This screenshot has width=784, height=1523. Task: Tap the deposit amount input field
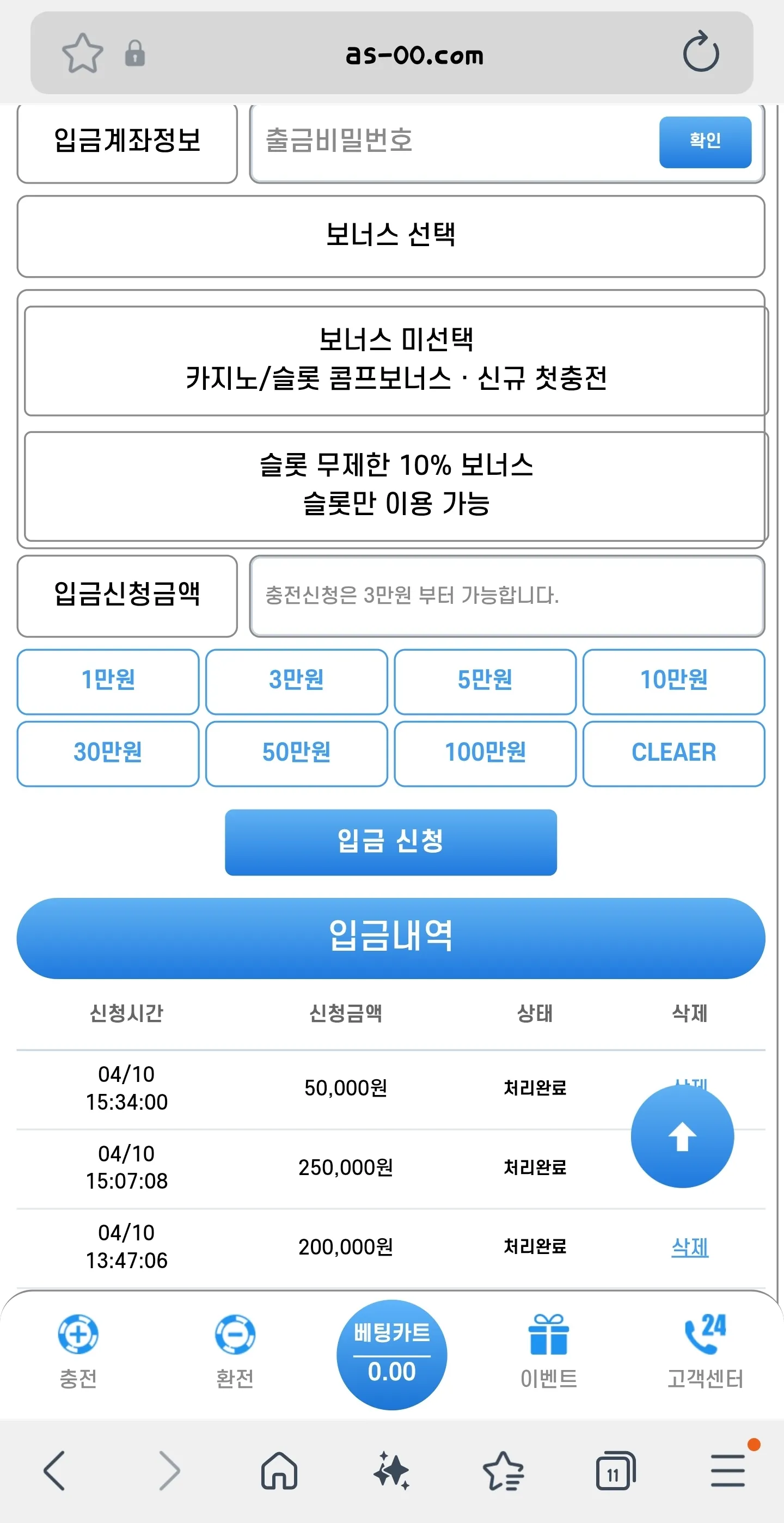point(507,596)
